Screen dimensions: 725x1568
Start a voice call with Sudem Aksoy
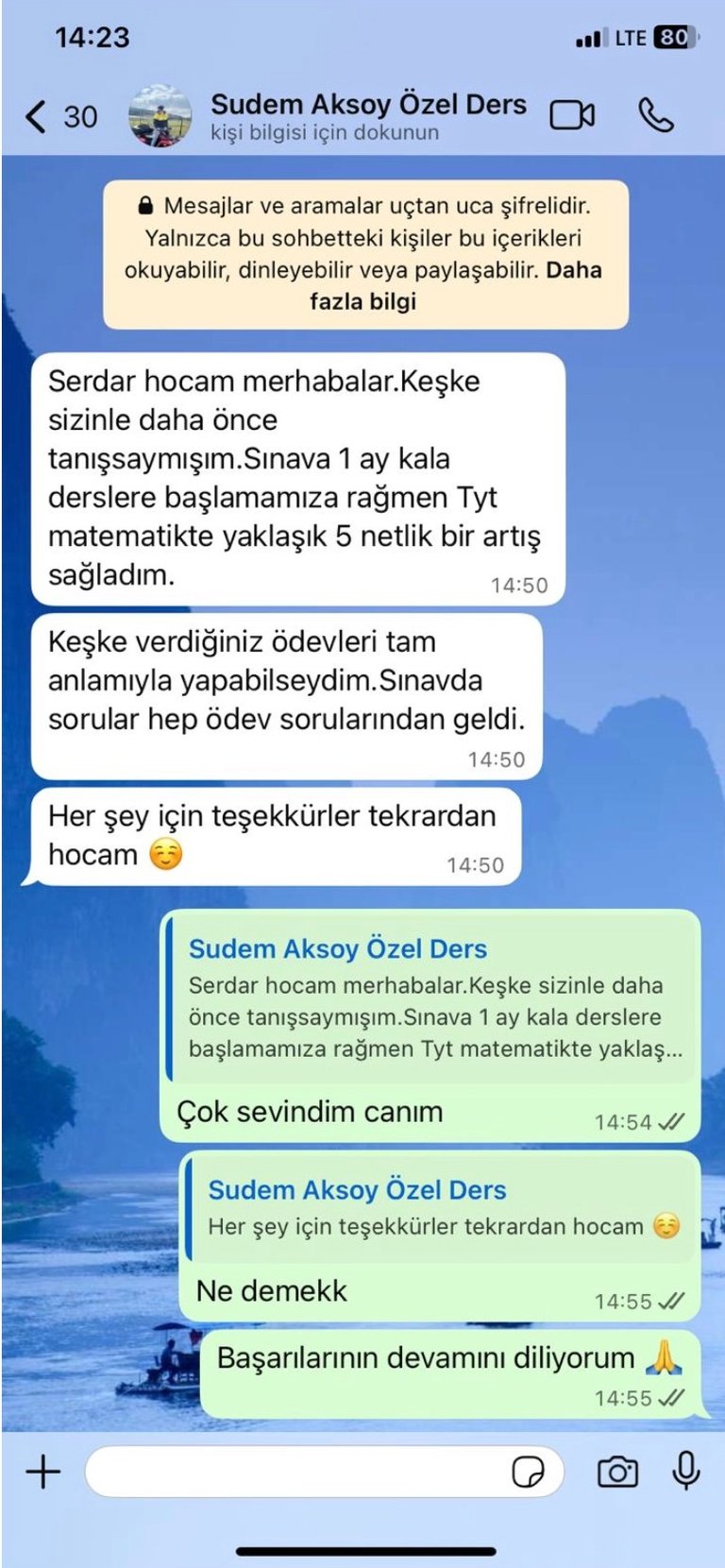[655, 115]
